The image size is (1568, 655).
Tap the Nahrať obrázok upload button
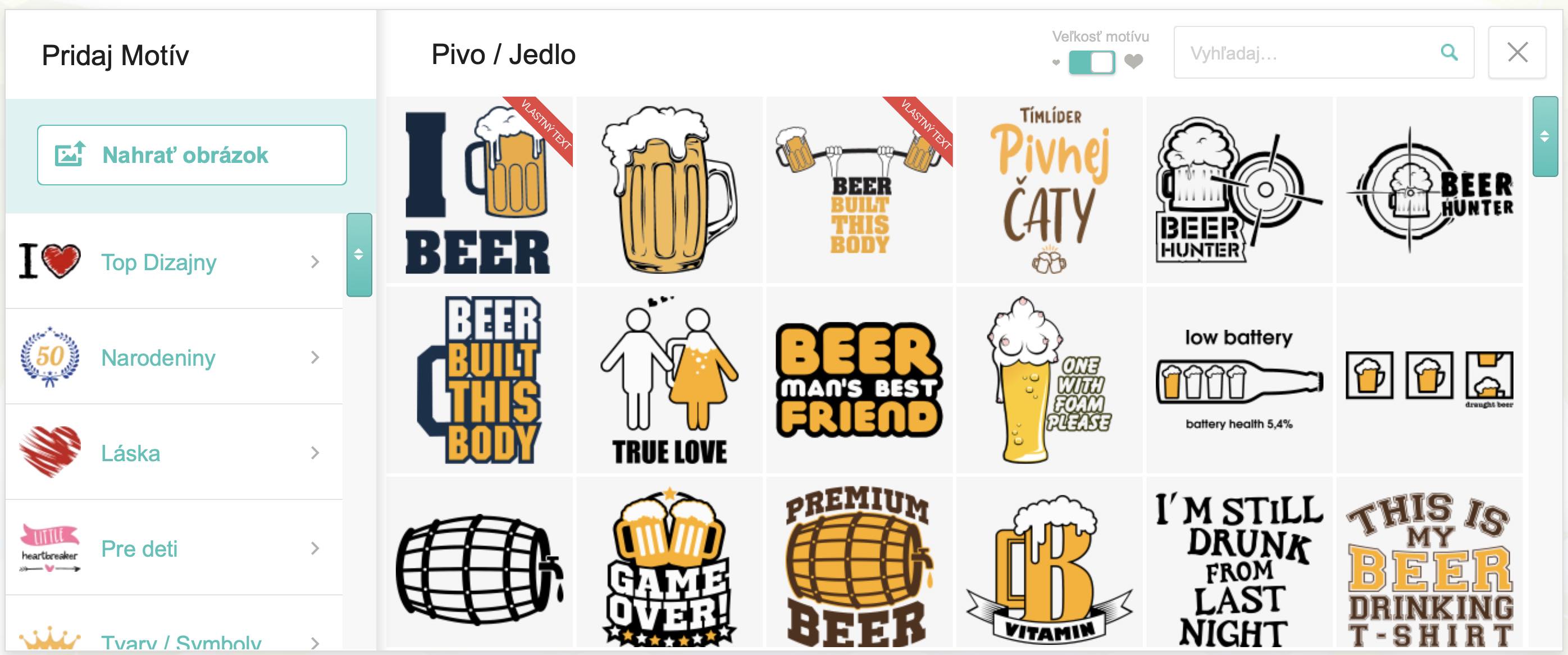point(192,154)
